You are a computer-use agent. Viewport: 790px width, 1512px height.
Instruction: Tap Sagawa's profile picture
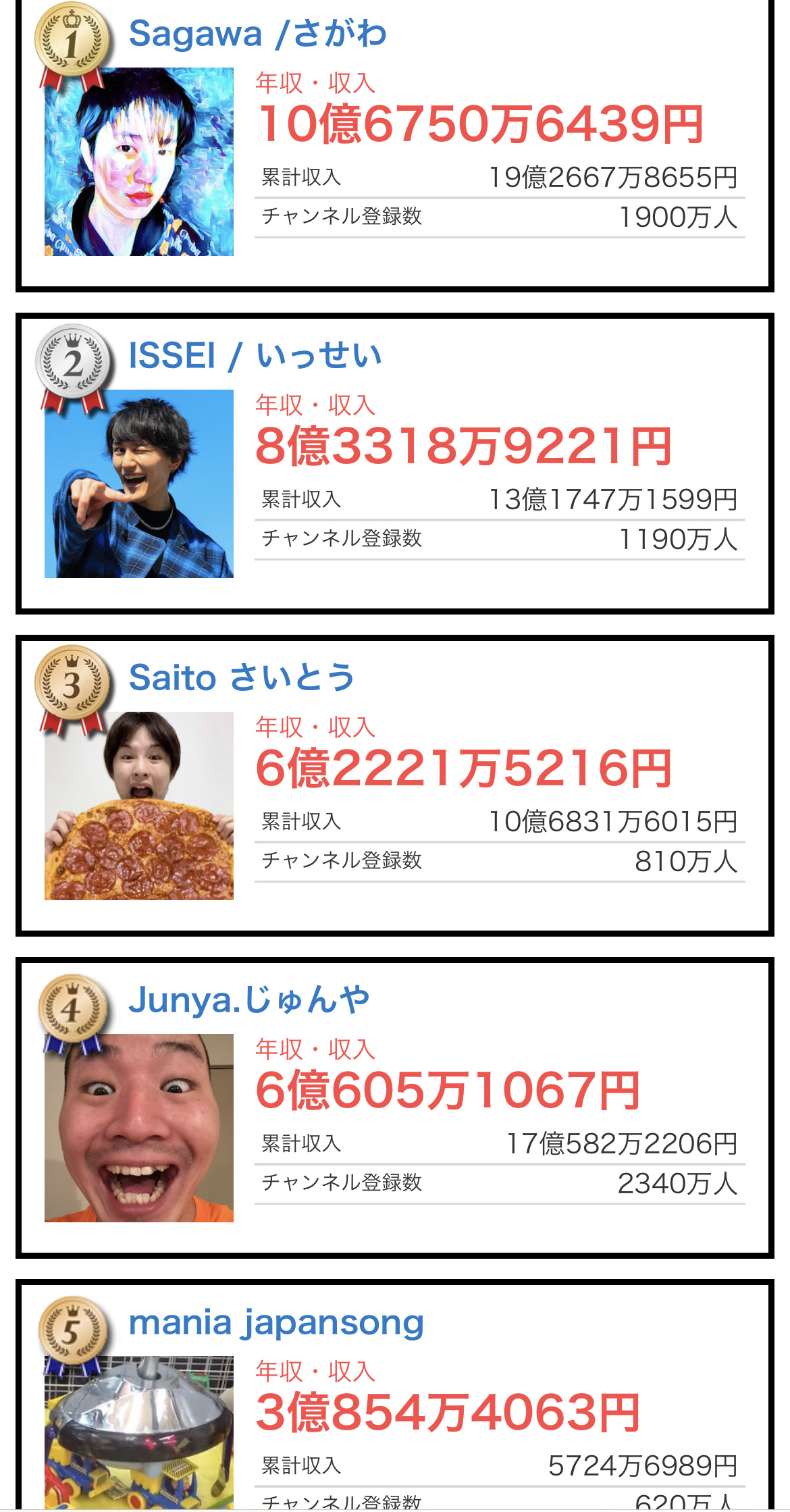[139, 162]
